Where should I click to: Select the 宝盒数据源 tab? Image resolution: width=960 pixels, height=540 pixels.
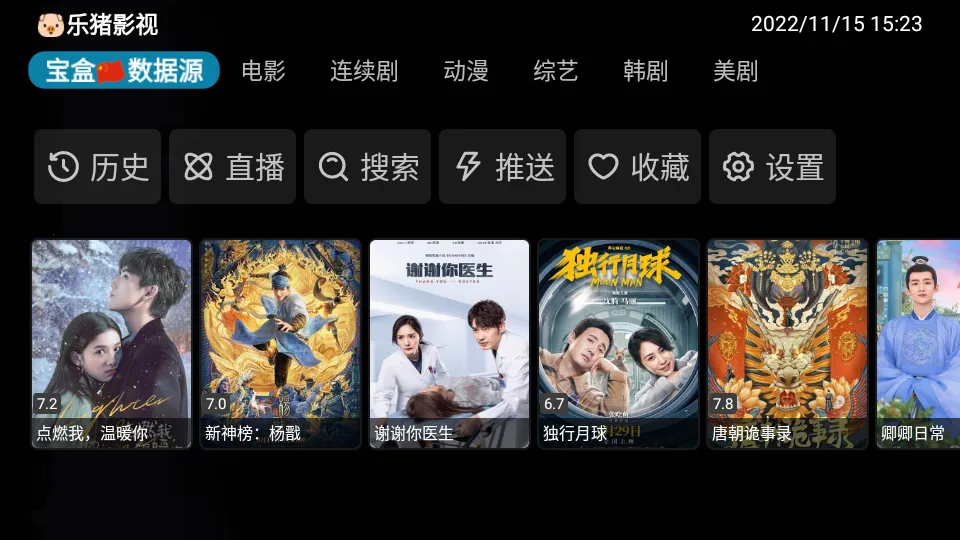coord(124,71)
